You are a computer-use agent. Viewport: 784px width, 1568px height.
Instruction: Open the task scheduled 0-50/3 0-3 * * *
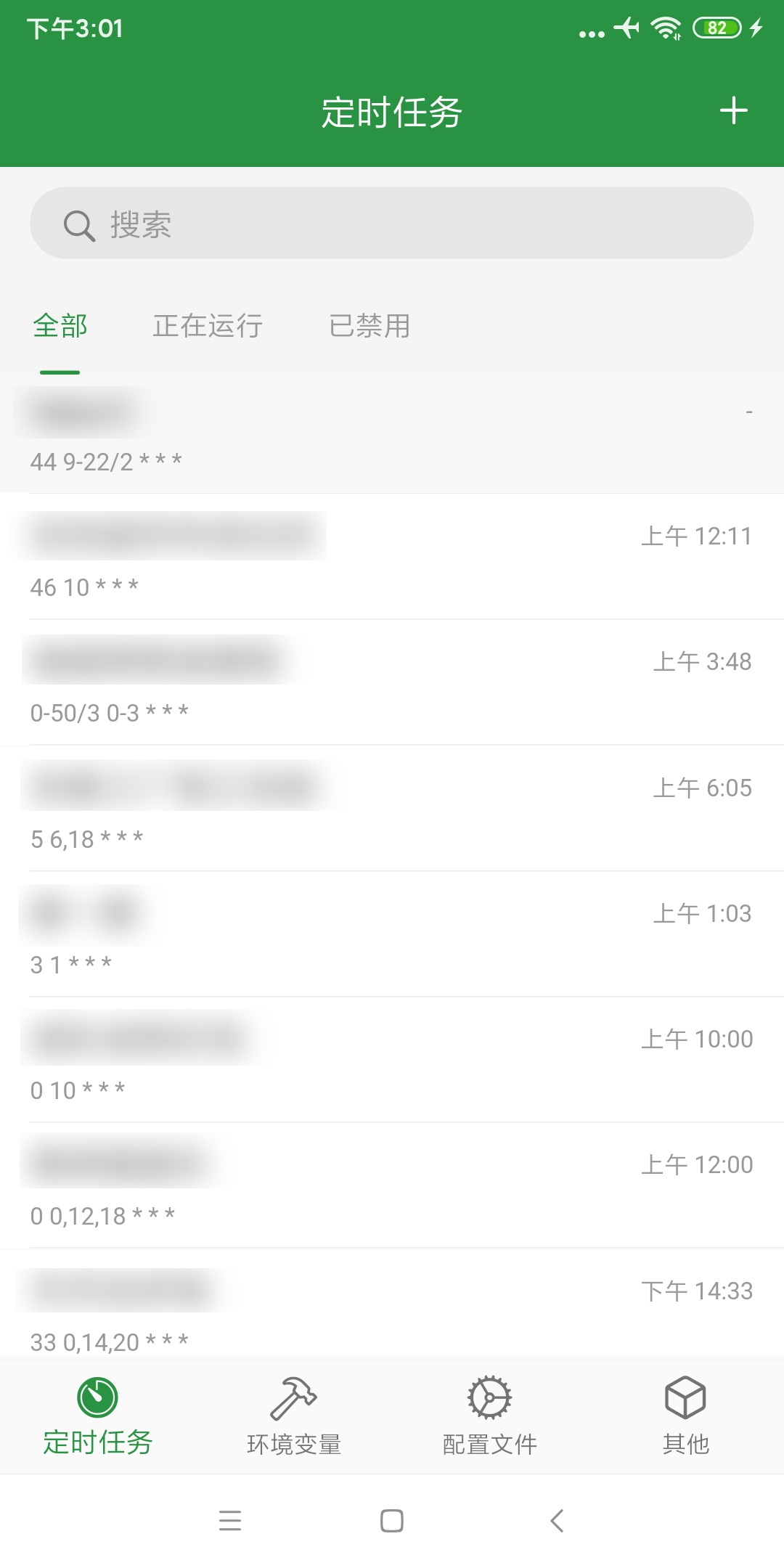pos(392,683)
